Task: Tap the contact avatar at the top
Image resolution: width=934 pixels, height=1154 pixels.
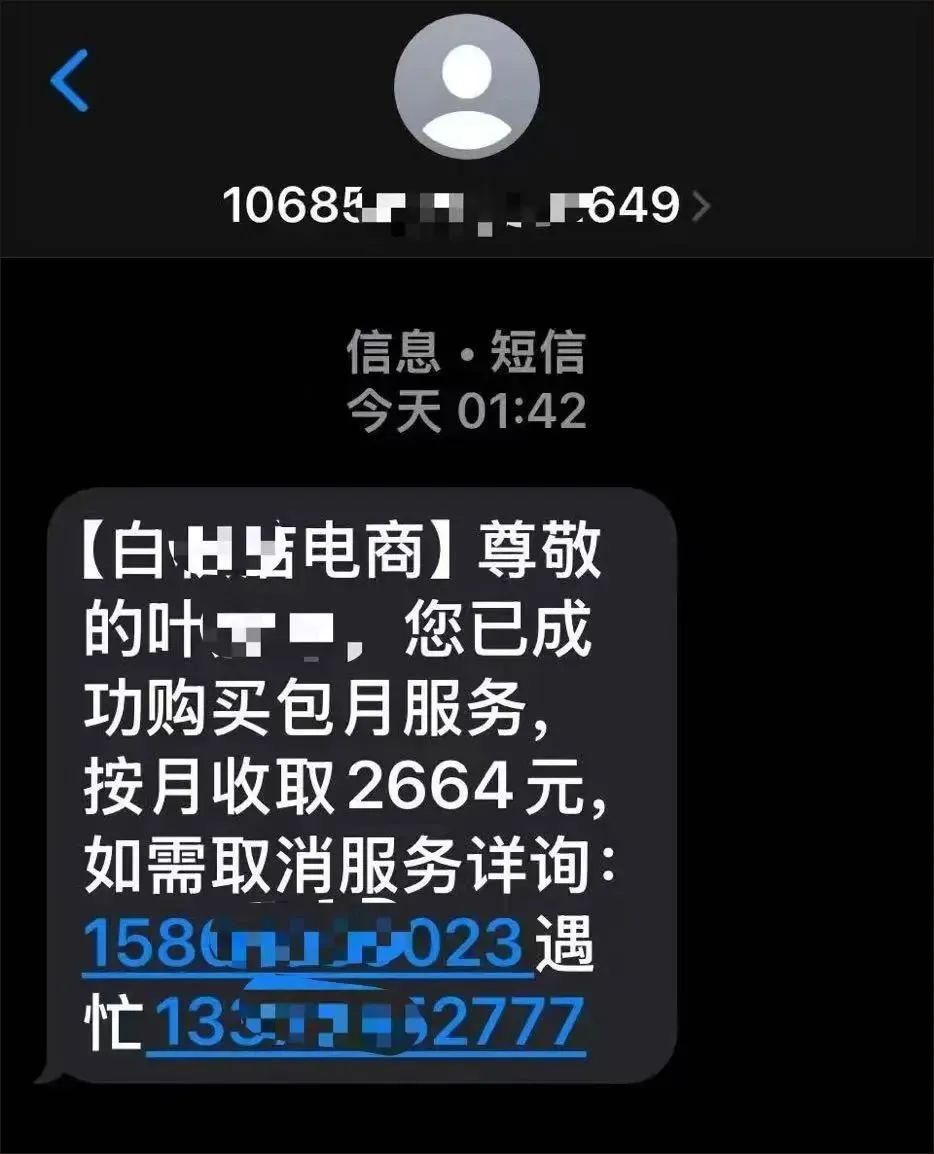Action: tap(467, 87)
